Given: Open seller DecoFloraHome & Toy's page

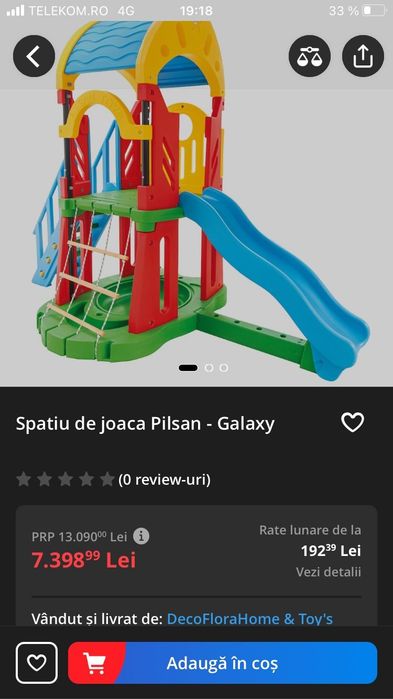Looking at the screenshot, I should [x=250, y=619].
